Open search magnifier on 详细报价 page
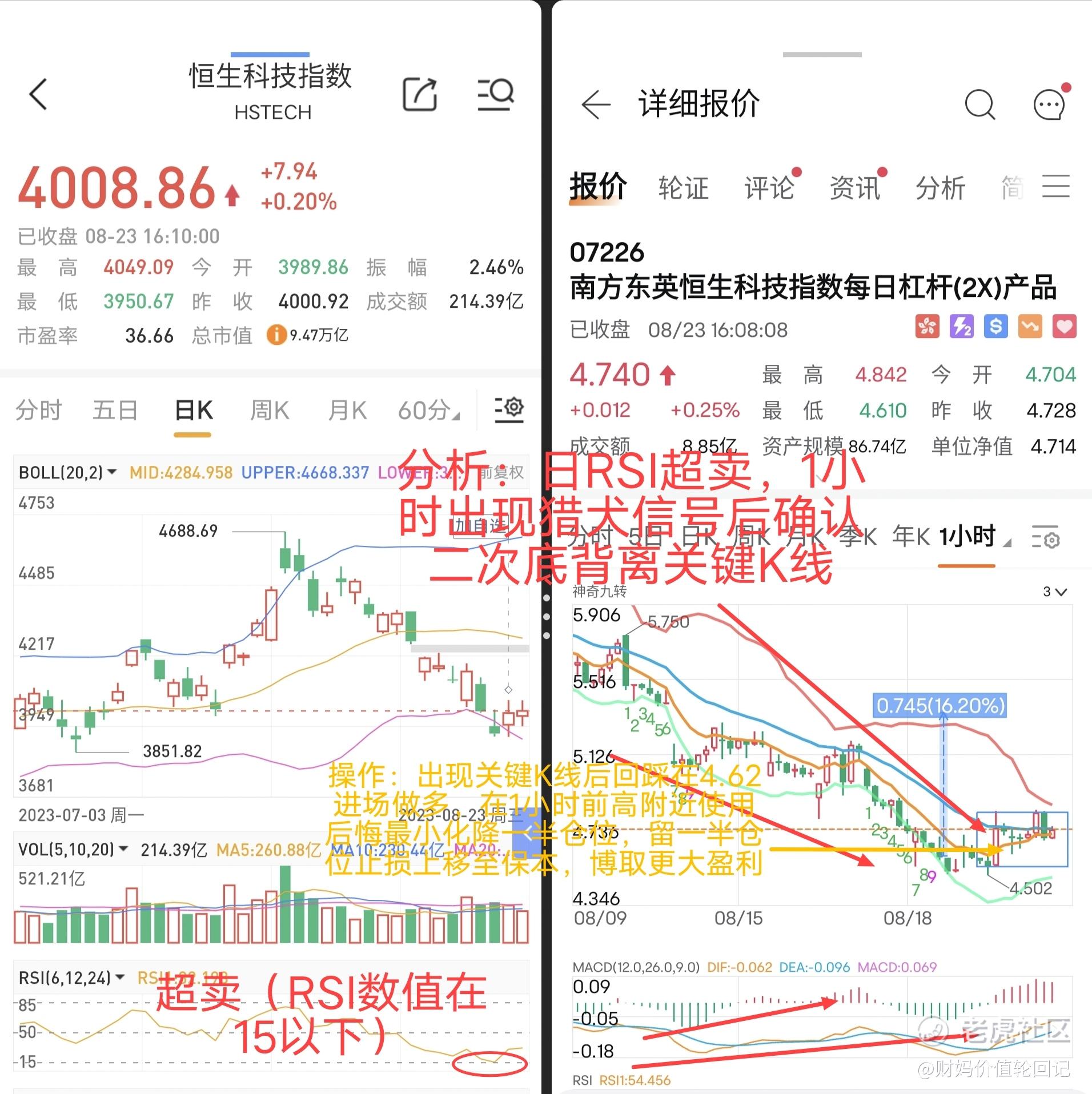 [x=981, y=104]
